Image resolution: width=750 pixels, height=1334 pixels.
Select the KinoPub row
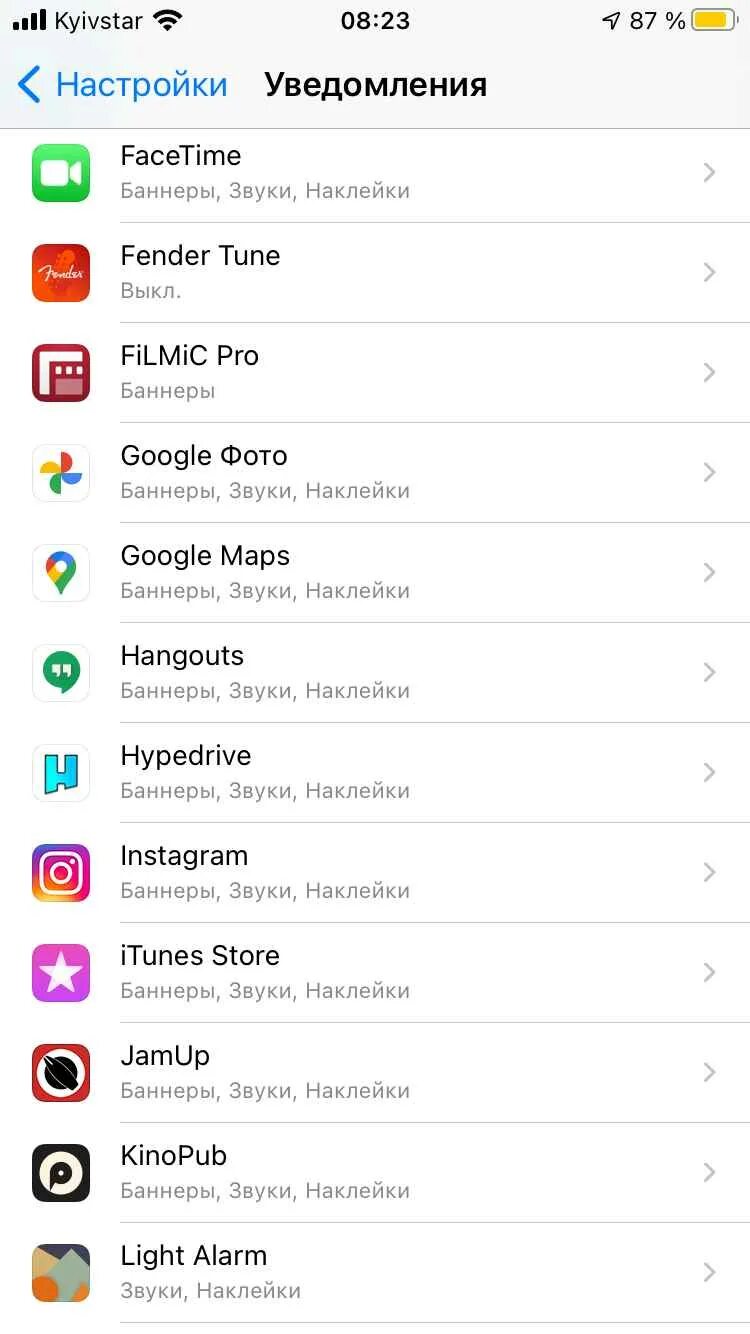click(375, 1172)
